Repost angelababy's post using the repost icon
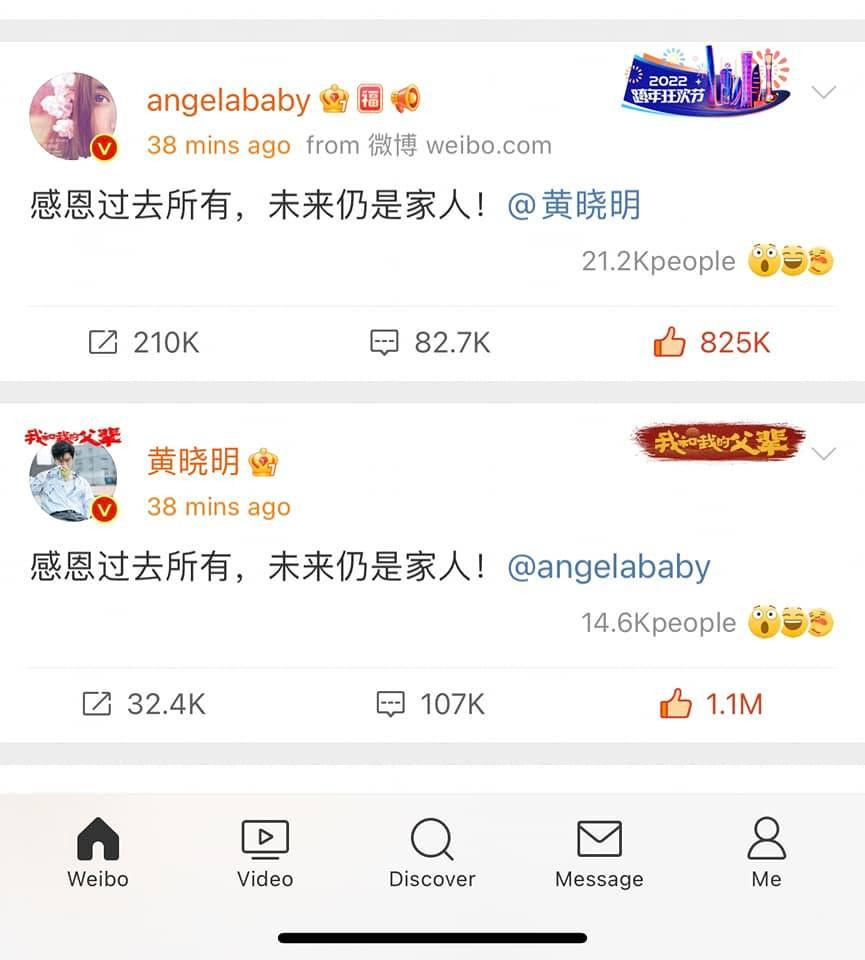Image resolution: width=865 pixels, height=960 pixels. pos(101,342)
